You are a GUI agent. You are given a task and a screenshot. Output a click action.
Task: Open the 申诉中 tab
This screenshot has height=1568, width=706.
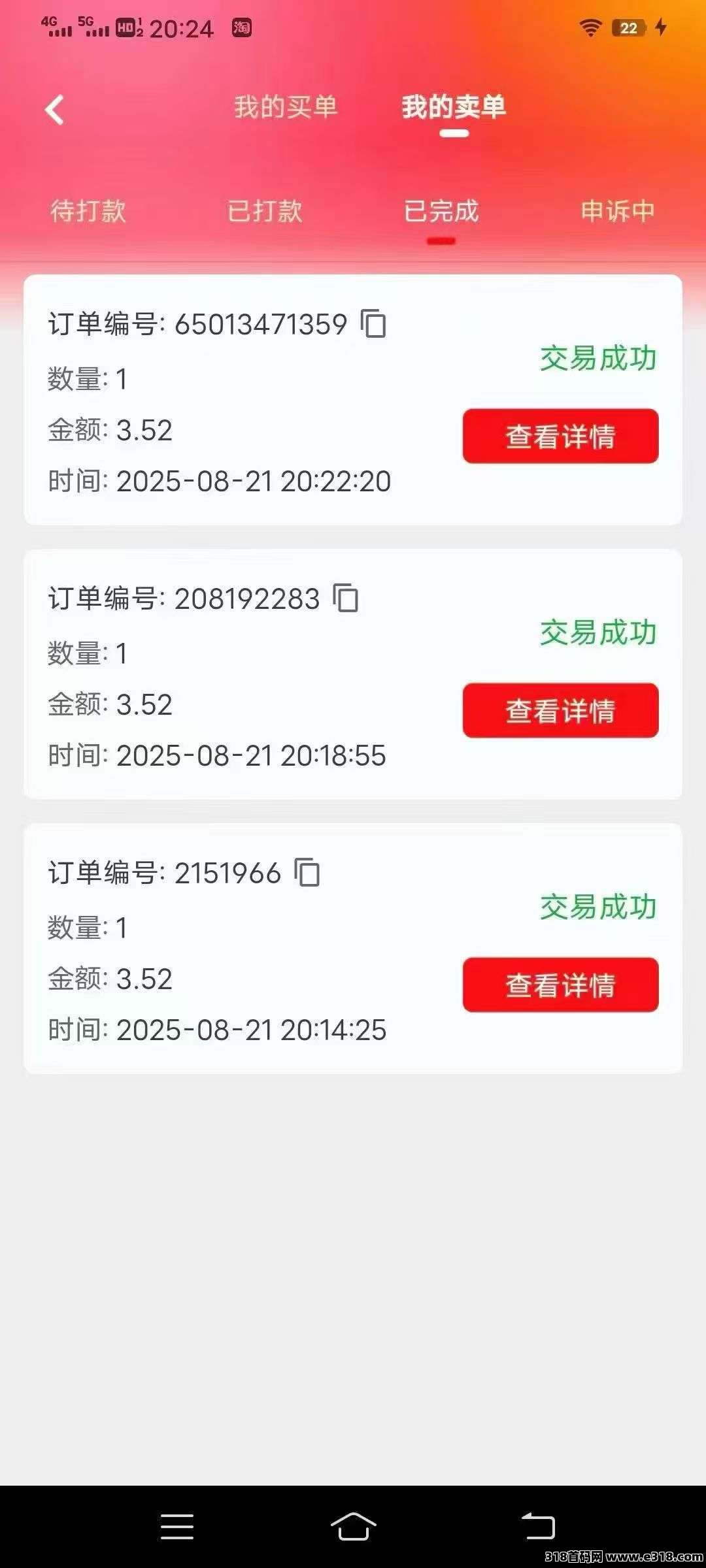(x=618, y=211)
